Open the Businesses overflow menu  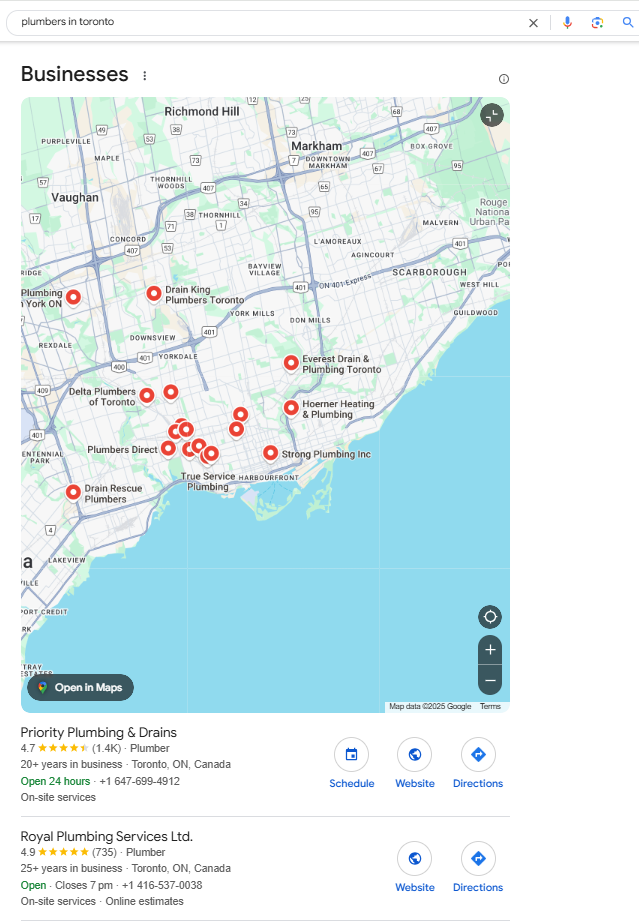click(145, 76)
